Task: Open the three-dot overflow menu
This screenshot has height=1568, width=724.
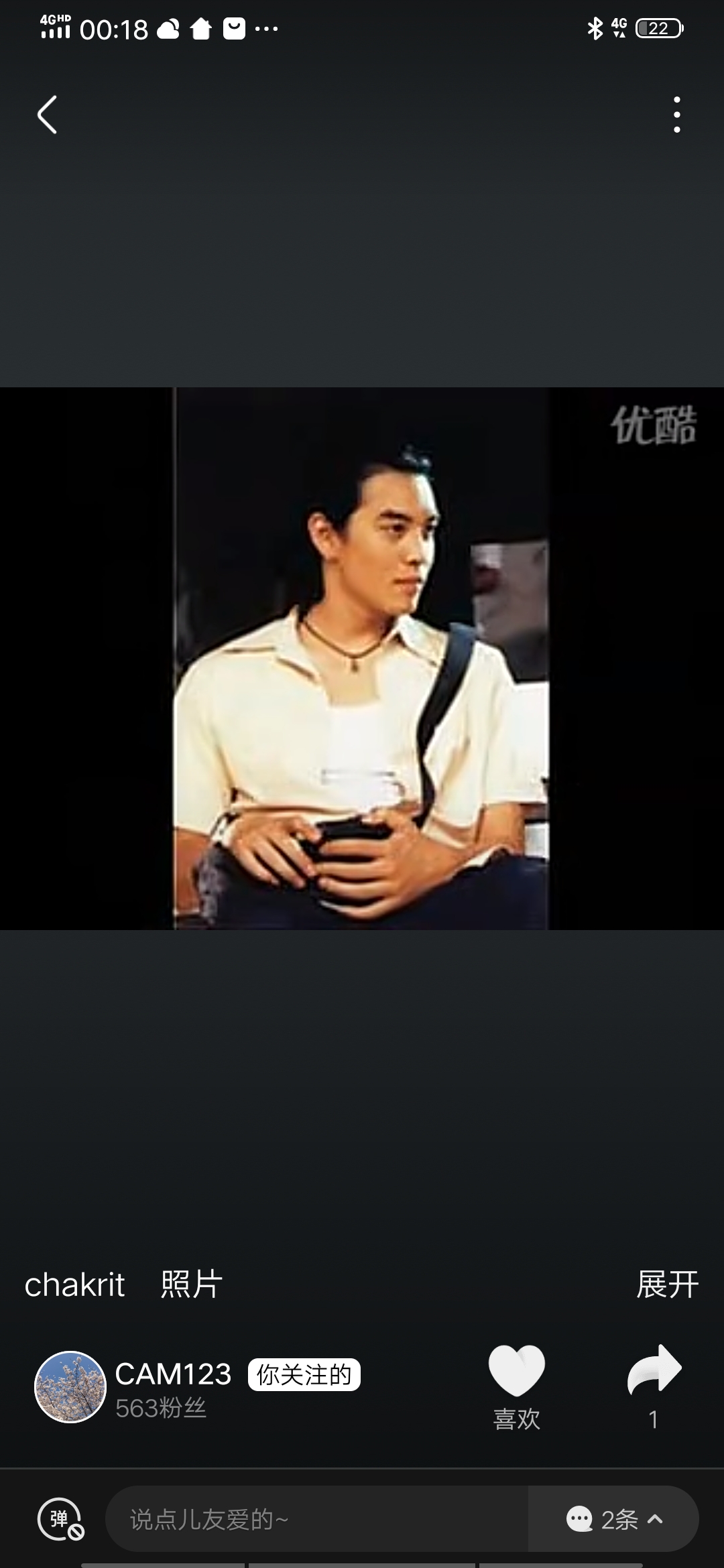Action: pos(676,115)
